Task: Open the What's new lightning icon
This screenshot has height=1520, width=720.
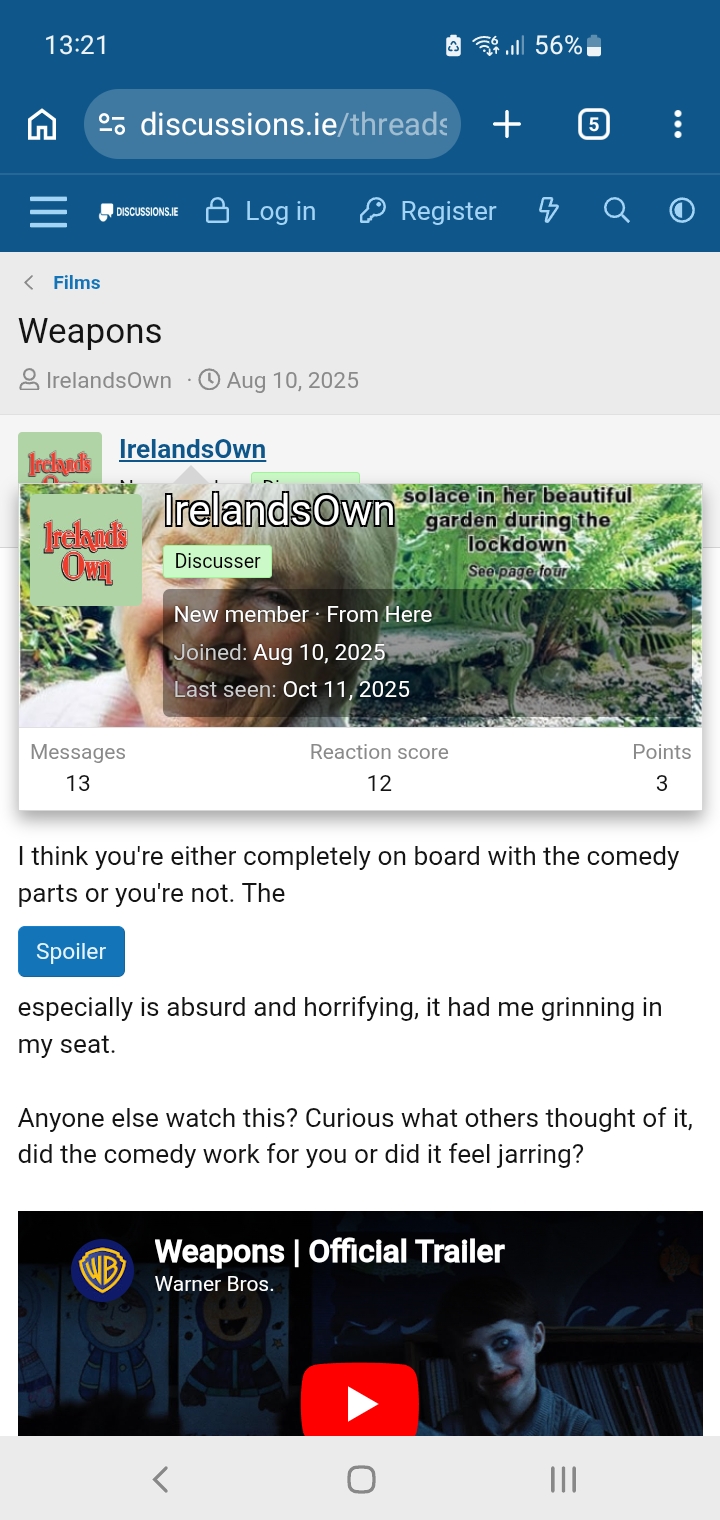Action: (548, 211)
